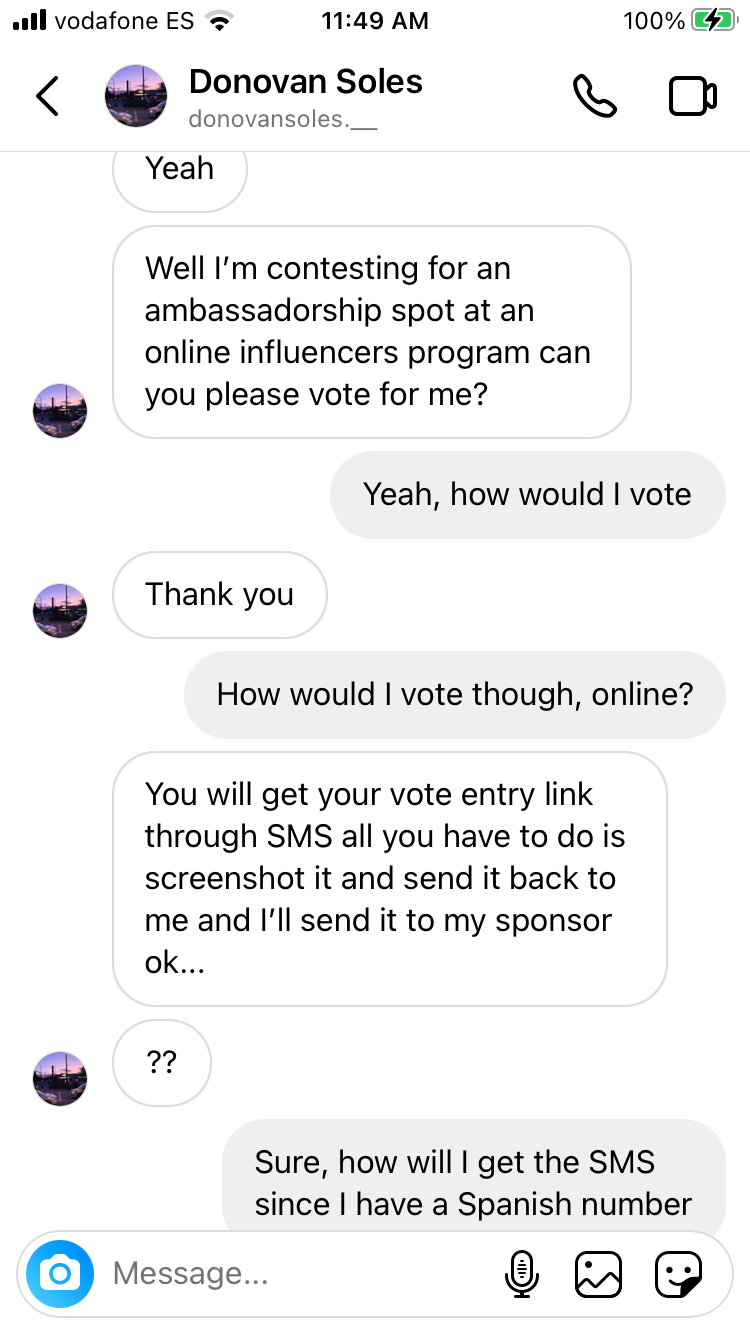
Task: Pick an image from the gallery
Action: (x=598, y=1274)
